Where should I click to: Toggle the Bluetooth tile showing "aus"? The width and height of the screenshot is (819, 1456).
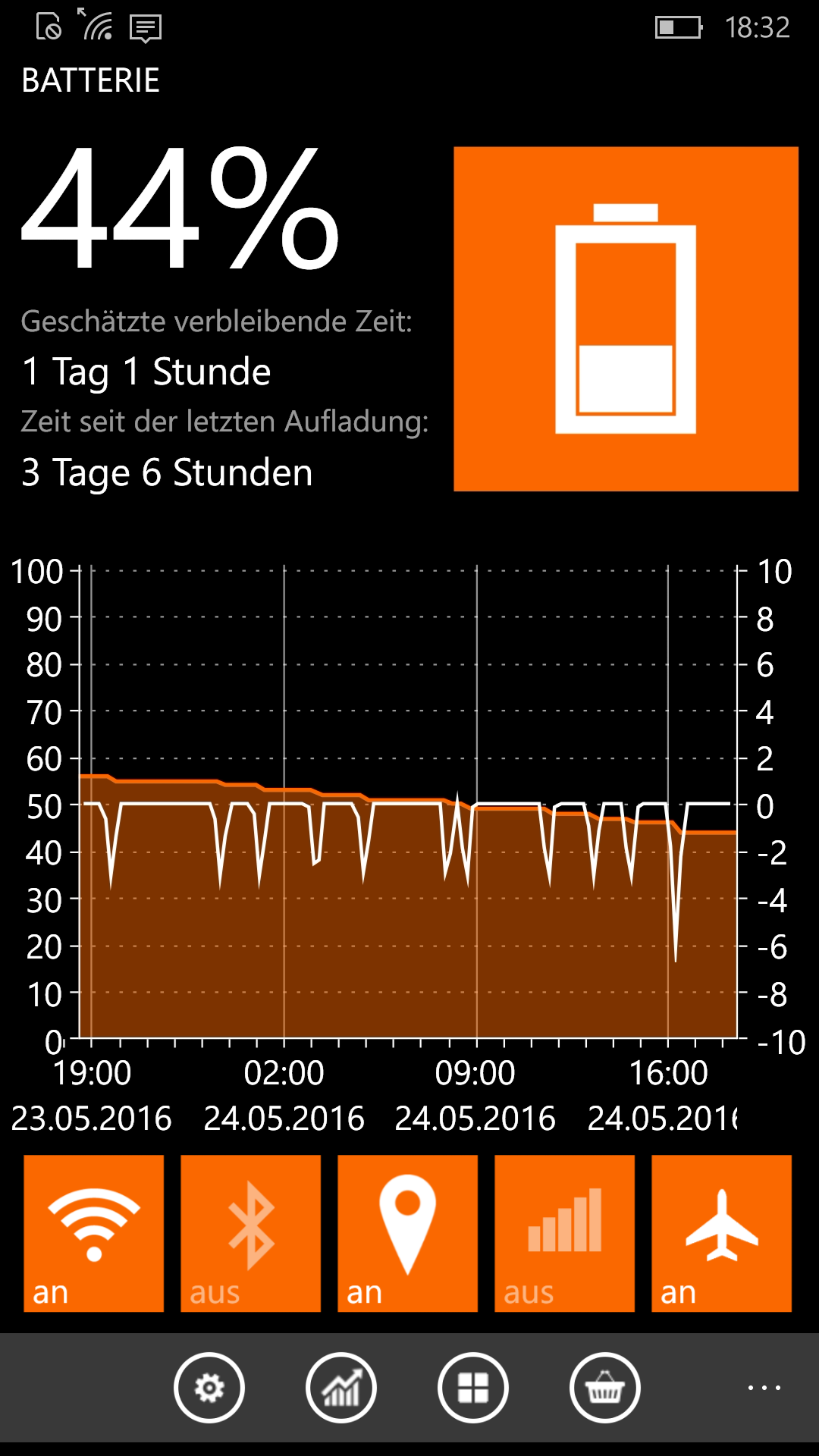click(x=250, y=1233)
